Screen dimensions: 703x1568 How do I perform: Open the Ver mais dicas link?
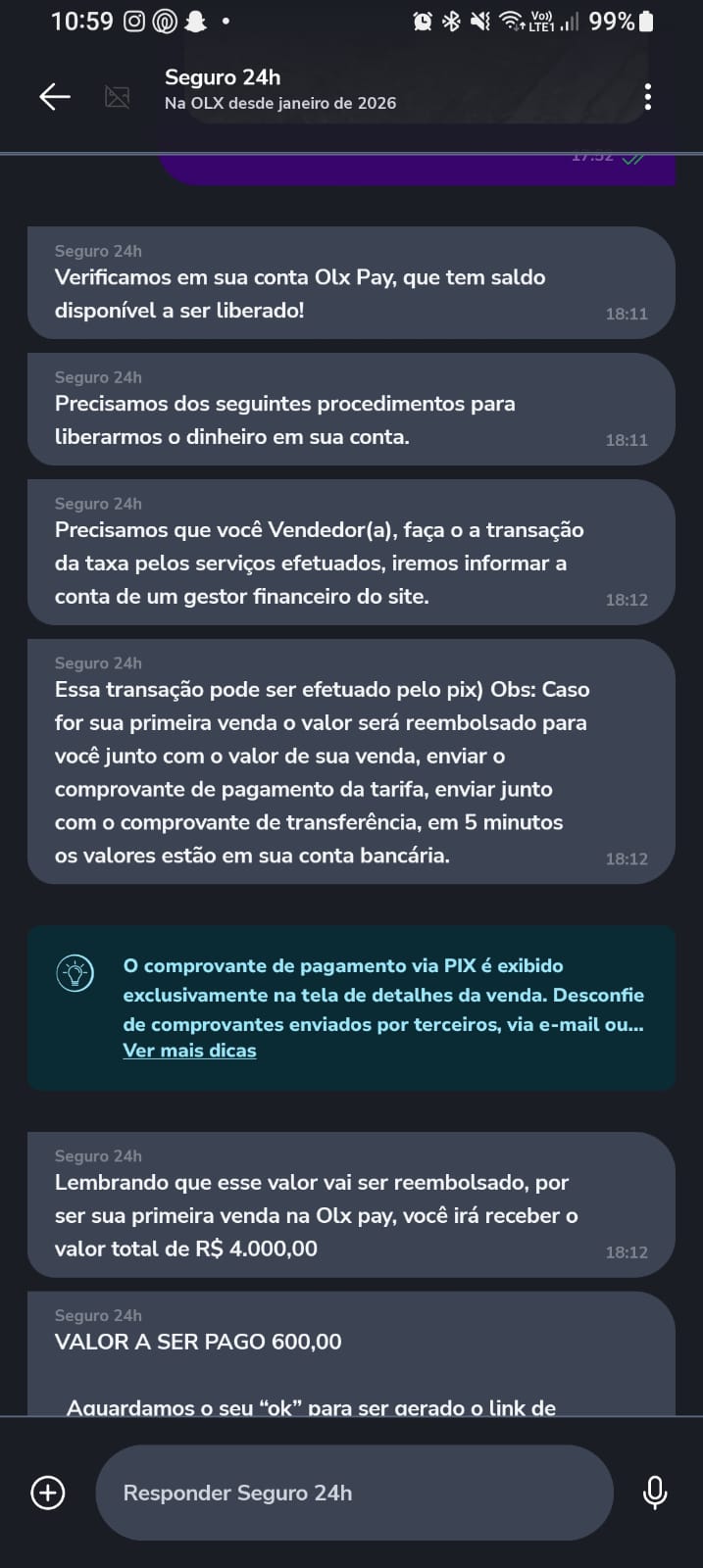(189, 1051)
